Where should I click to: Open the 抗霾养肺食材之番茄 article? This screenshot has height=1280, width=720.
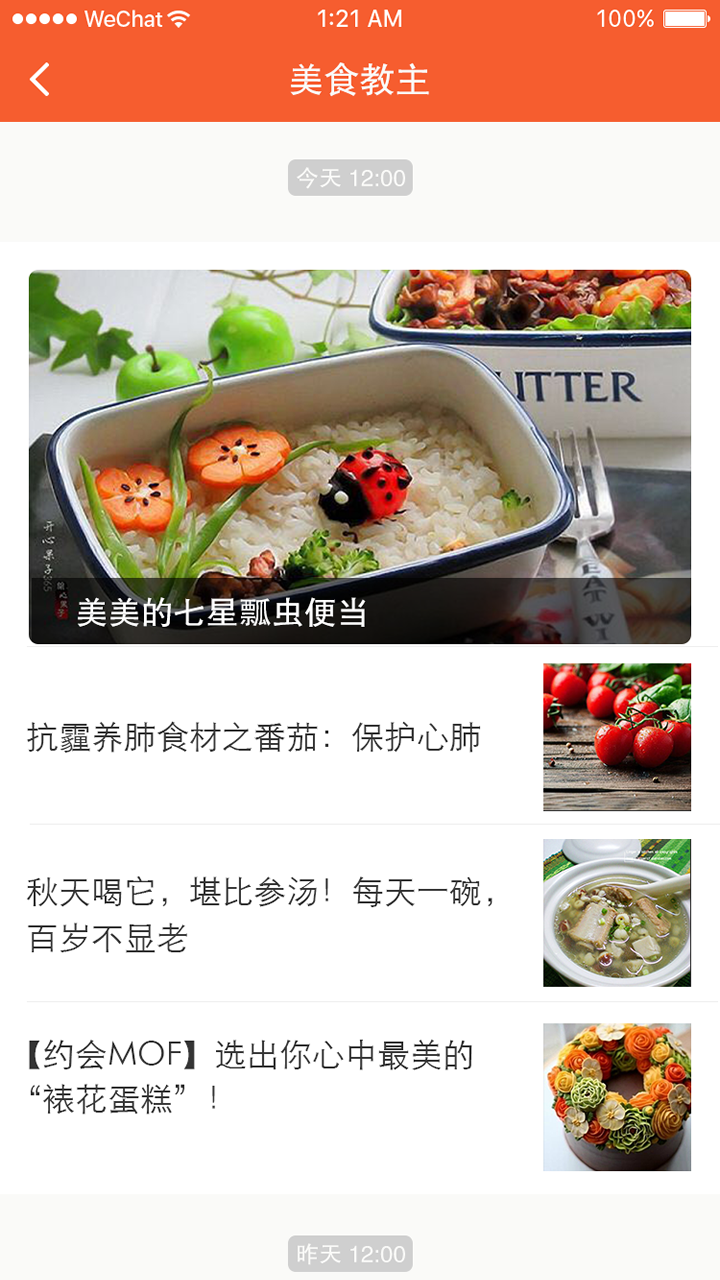click(360, 737)
